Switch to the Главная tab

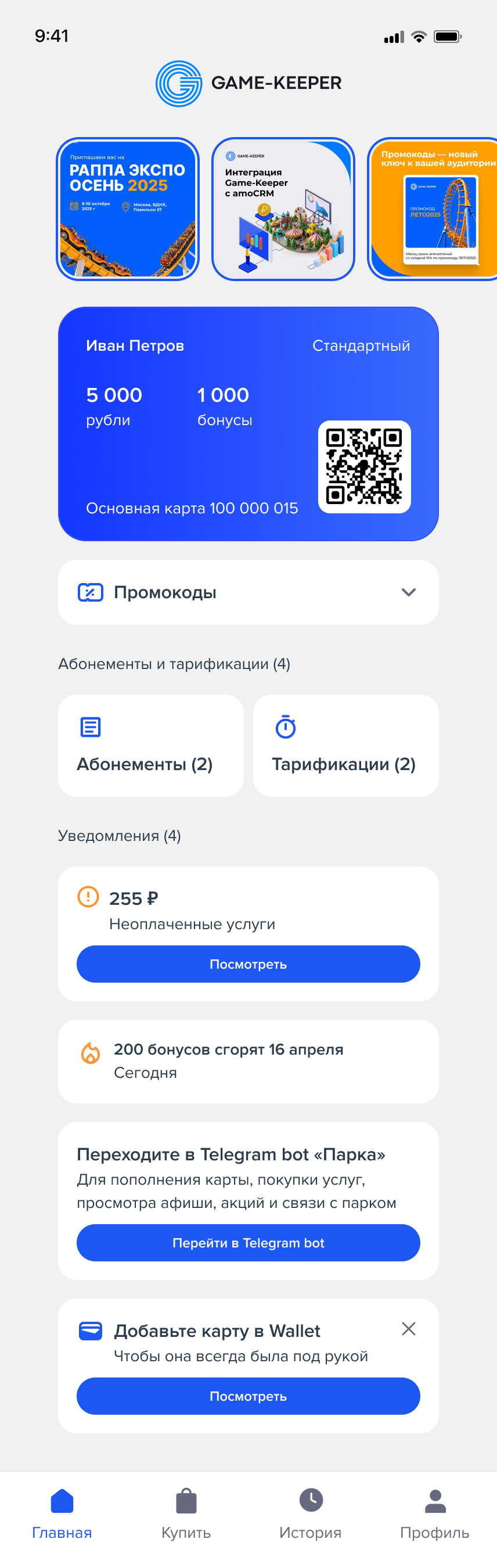(x=62, y=1514)
